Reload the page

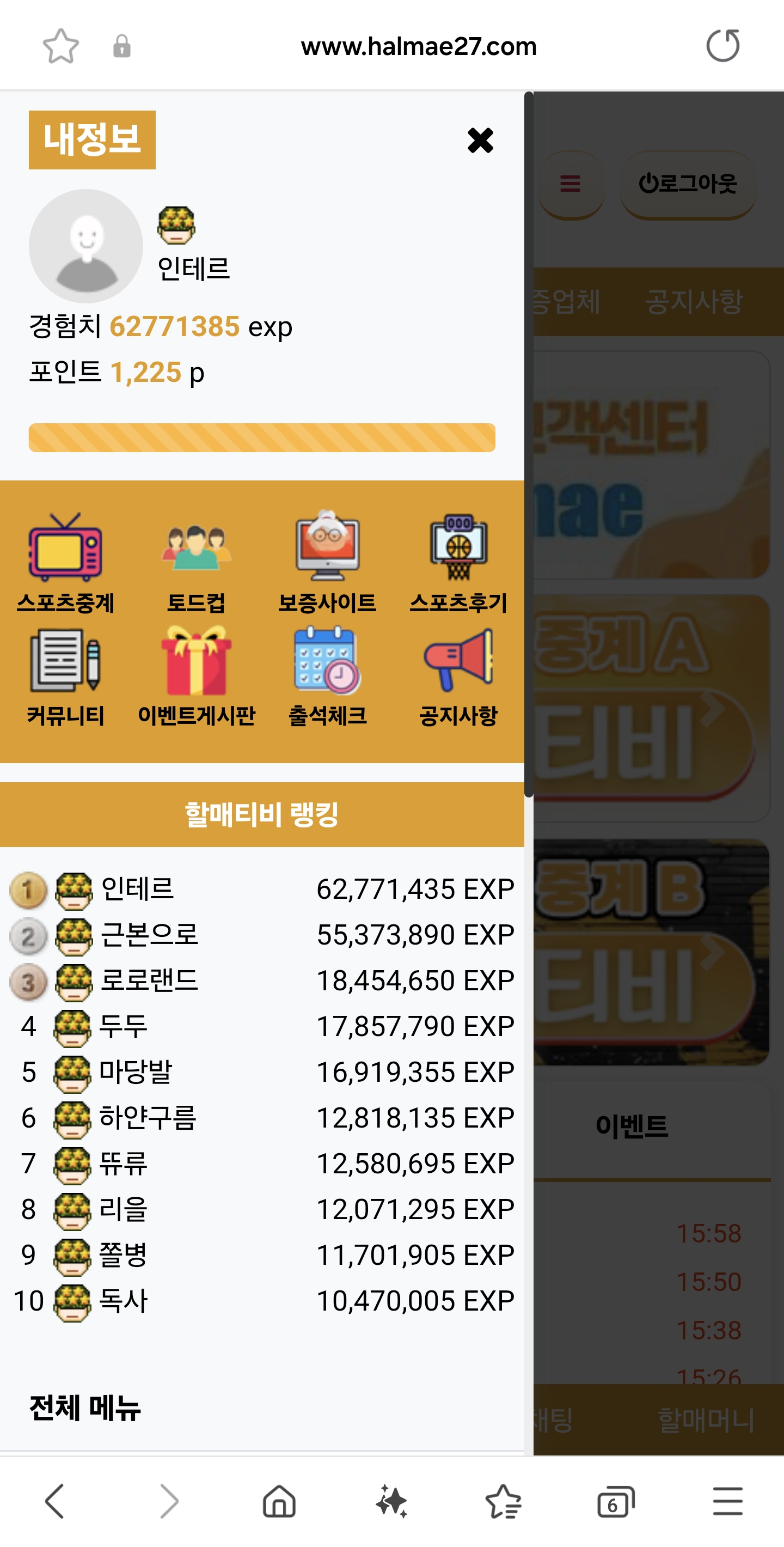[723, 46]
